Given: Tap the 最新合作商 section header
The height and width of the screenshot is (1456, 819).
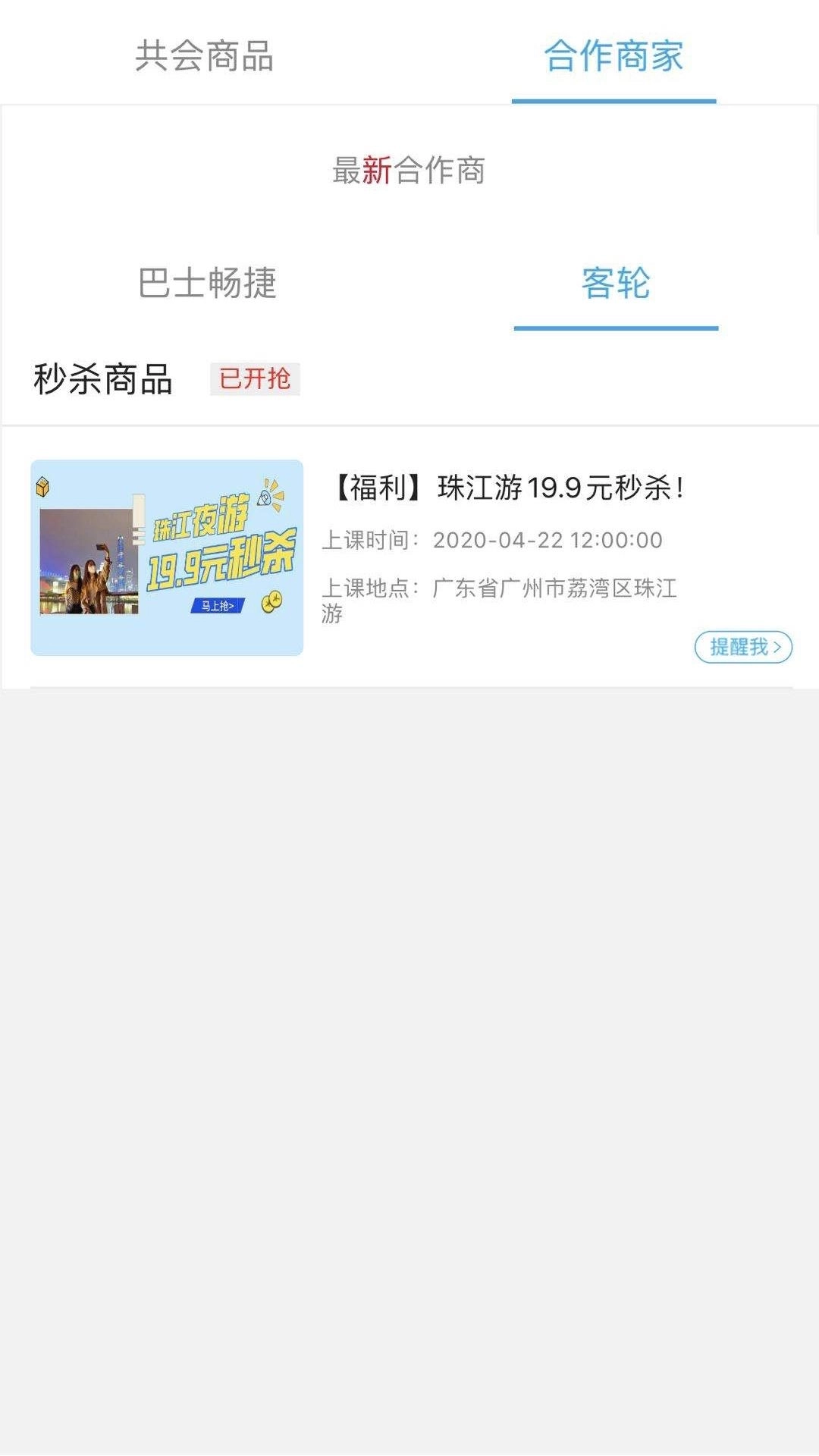Looking at the screenshot, I should tap(409, 173).
